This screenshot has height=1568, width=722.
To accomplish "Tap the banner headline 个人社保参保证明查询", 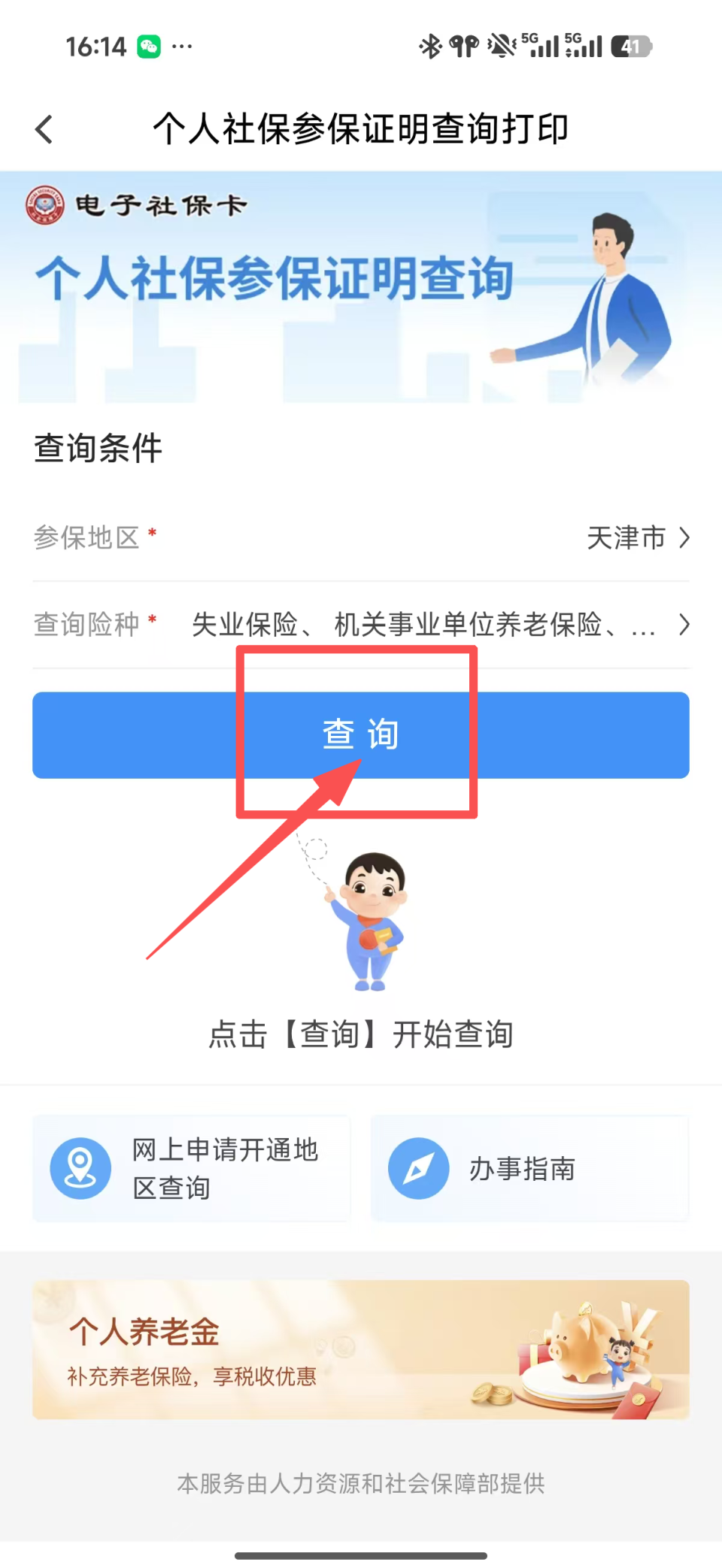I will [274, 280].
